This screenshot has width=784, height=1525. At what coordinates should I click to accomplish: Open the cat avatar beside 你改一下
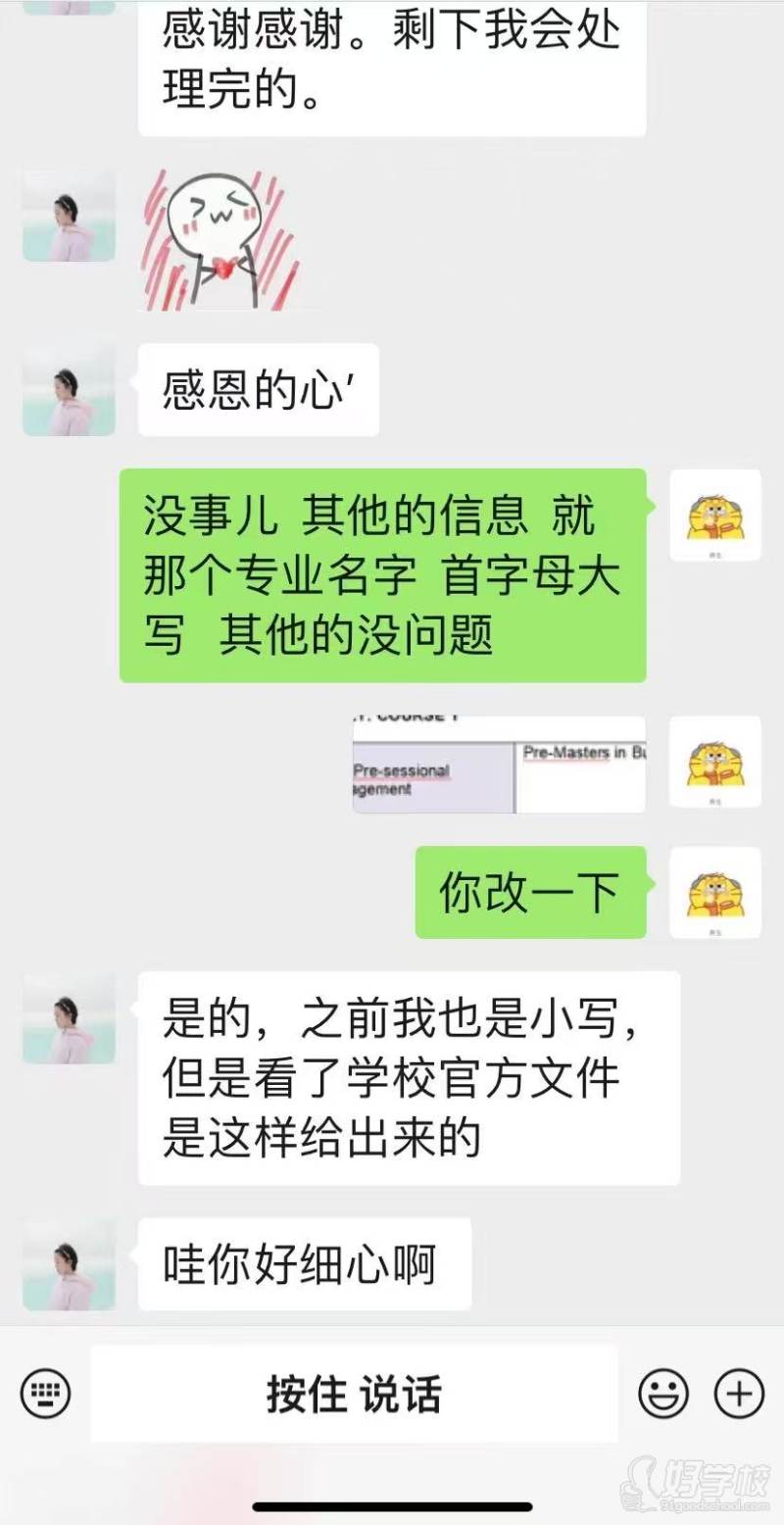click(x=714, y=893)
